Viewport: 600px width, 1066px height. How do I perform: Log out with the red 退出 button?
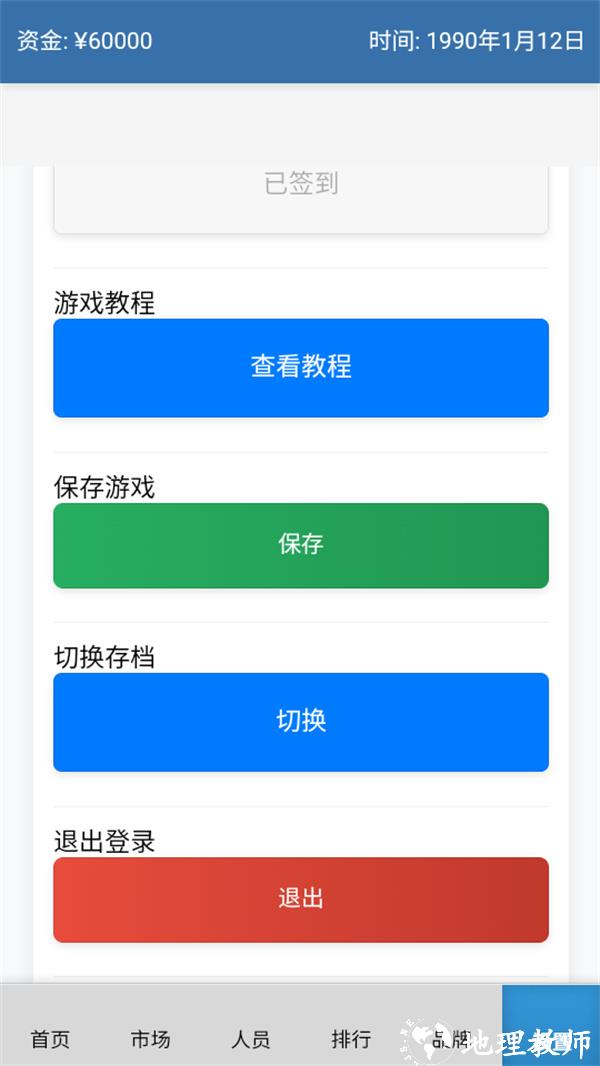pos(300,899)
